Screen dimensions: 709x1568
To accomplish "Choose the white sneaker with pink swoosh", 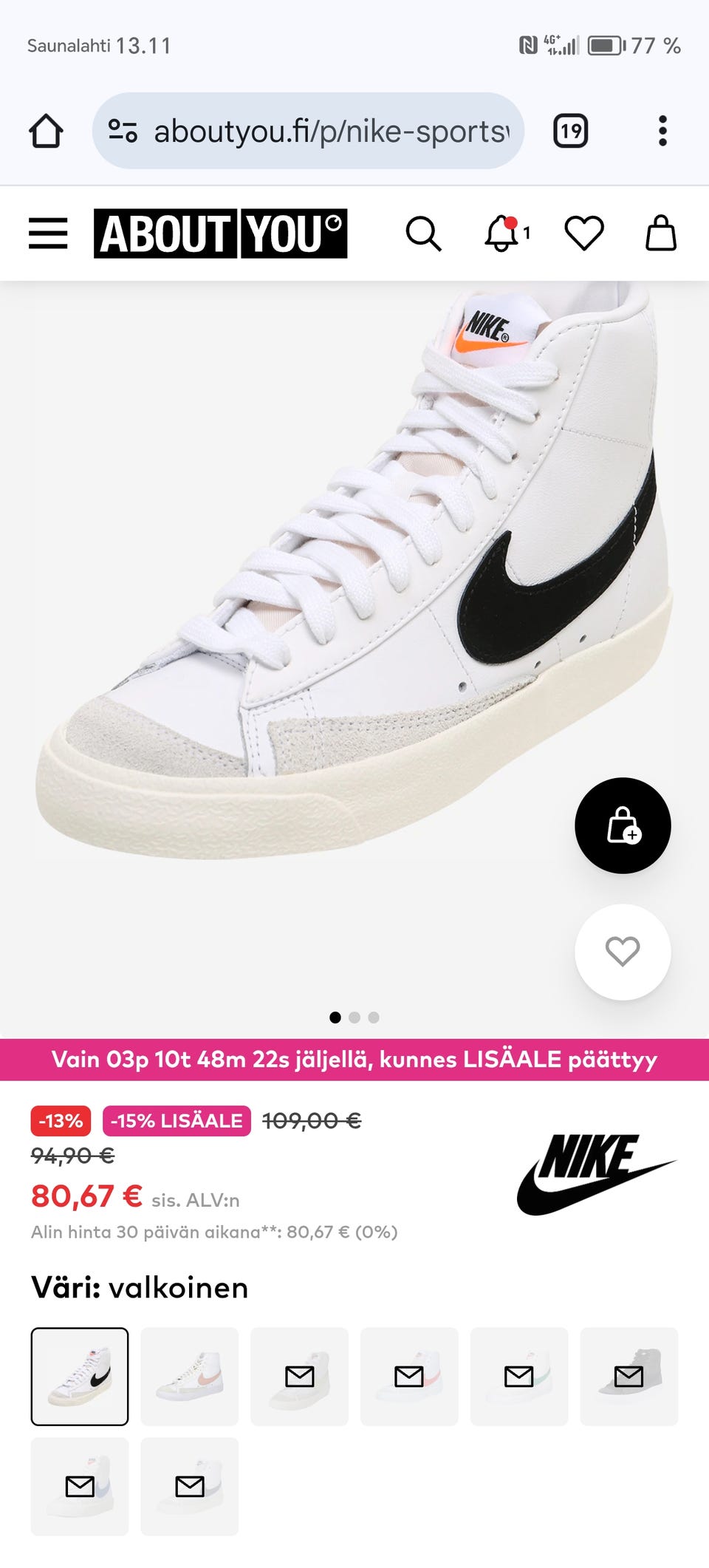I will click(x=190, y=1377).
